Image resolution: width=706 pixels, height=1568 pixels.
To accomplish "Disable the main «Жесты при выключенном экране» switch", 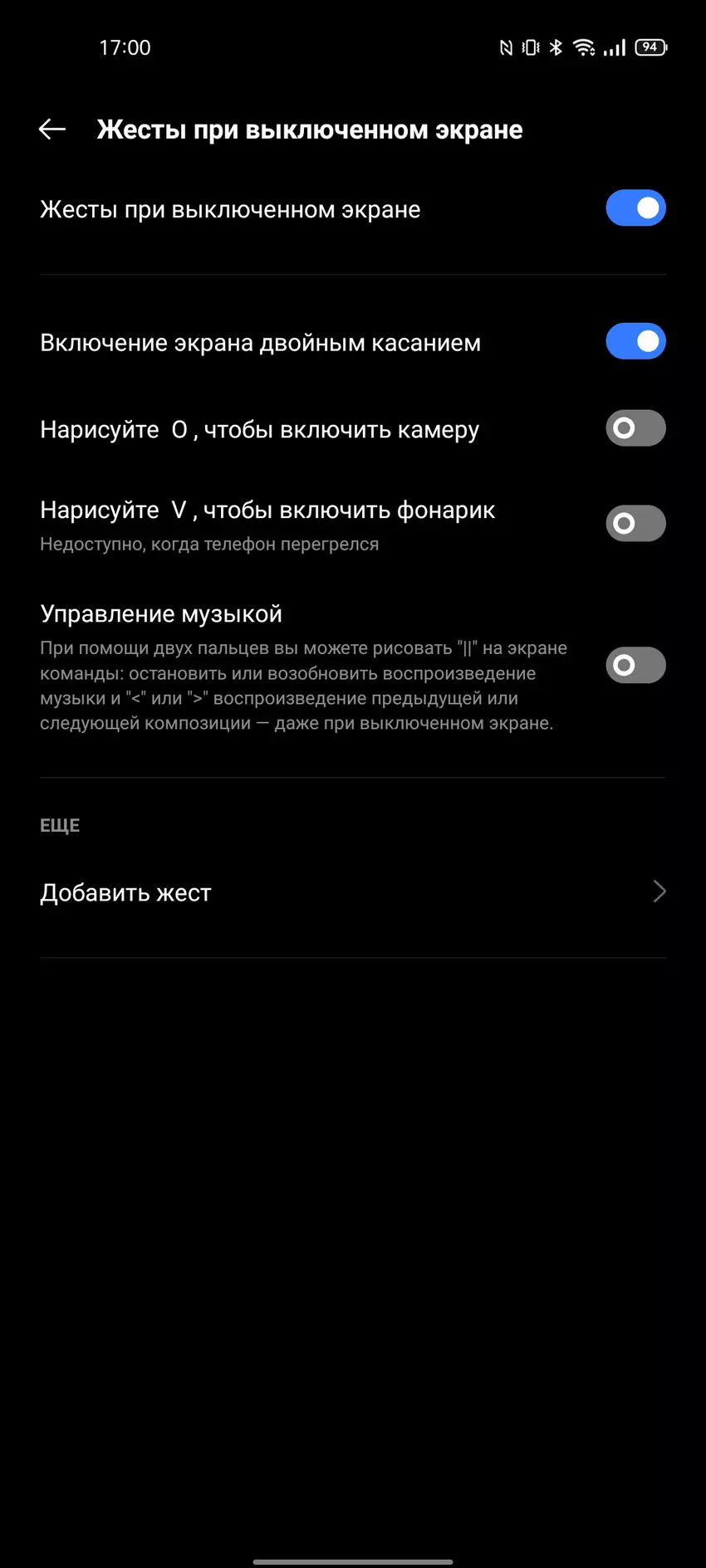I will tap(635, 208).
